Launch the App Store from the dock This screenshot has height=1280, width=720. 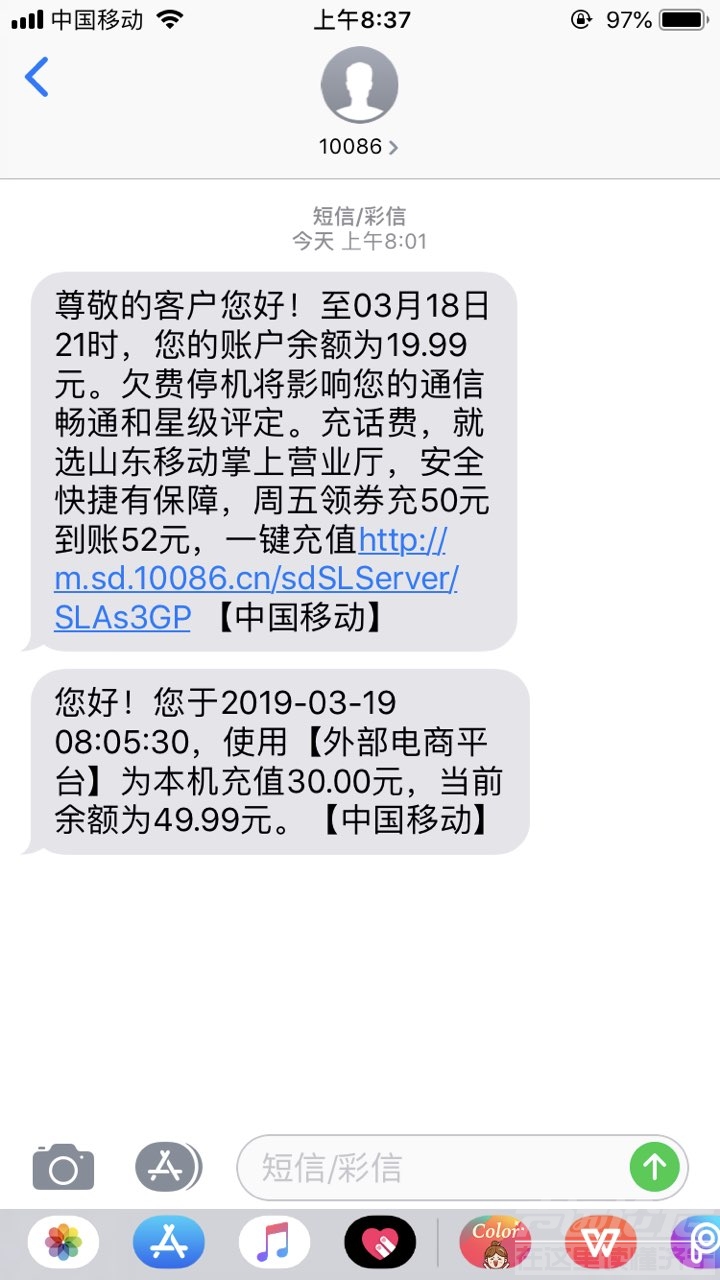[x=170, y=1242]
